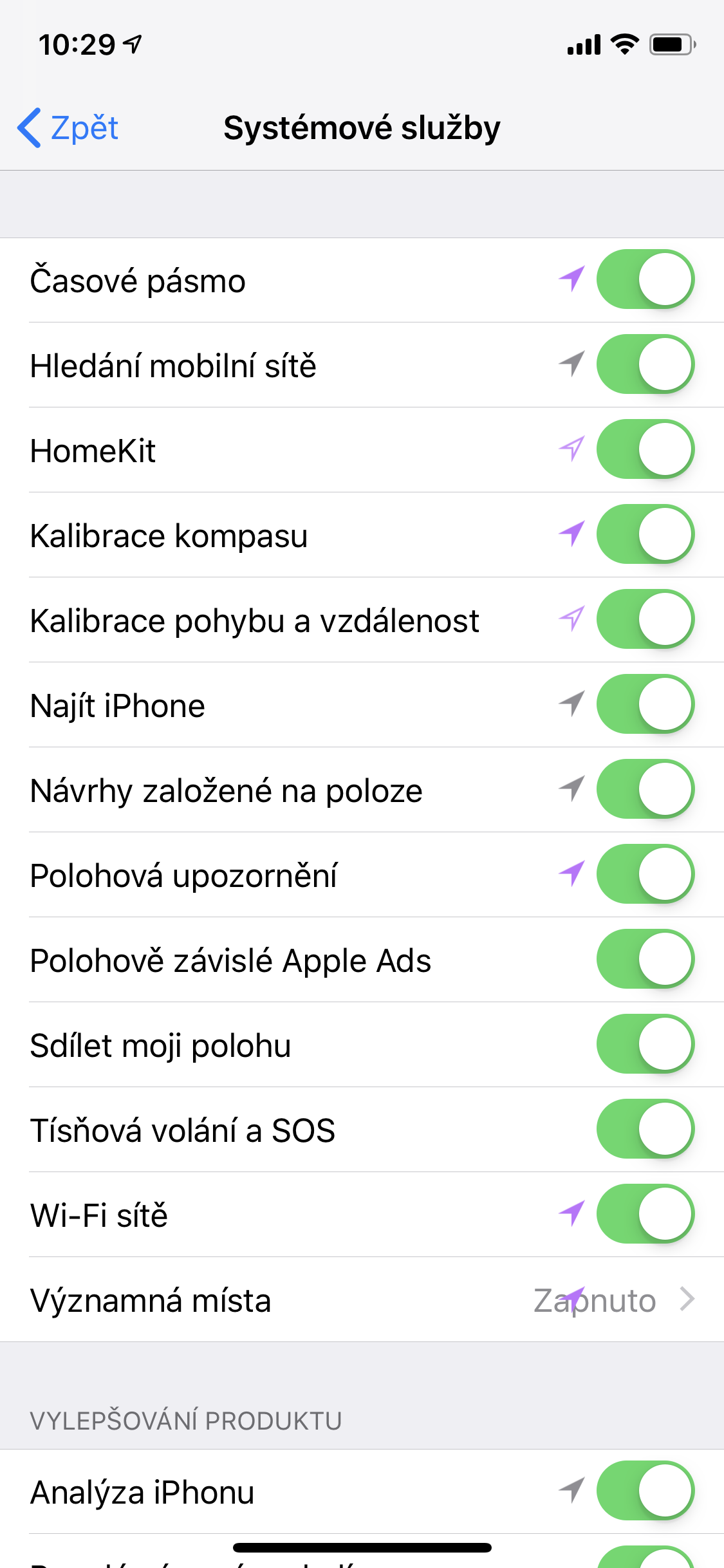
Task: Tap the home indicator bar at bottom
Action: coord(362,1548)
